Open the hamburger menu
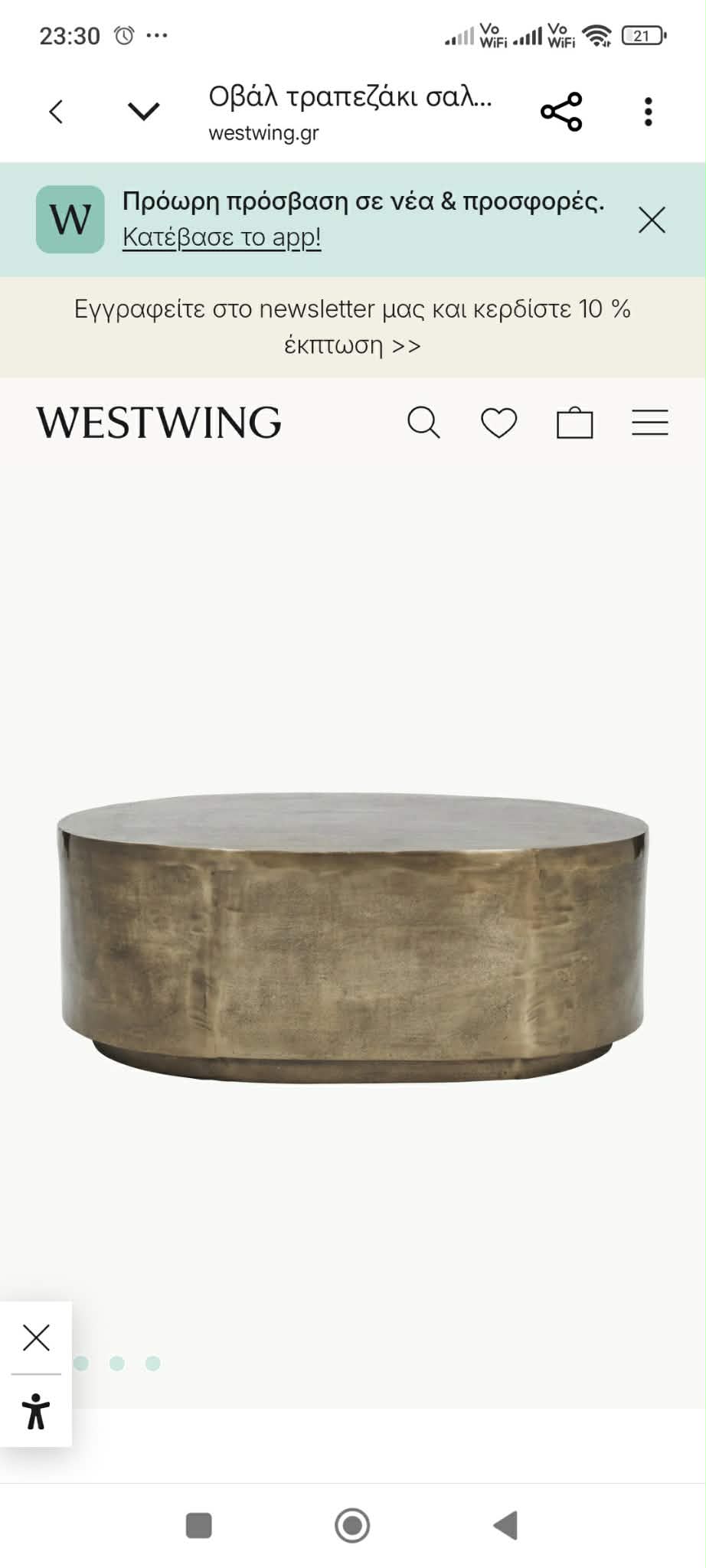Screen dimensions: 706x1568 pos(649,423)
